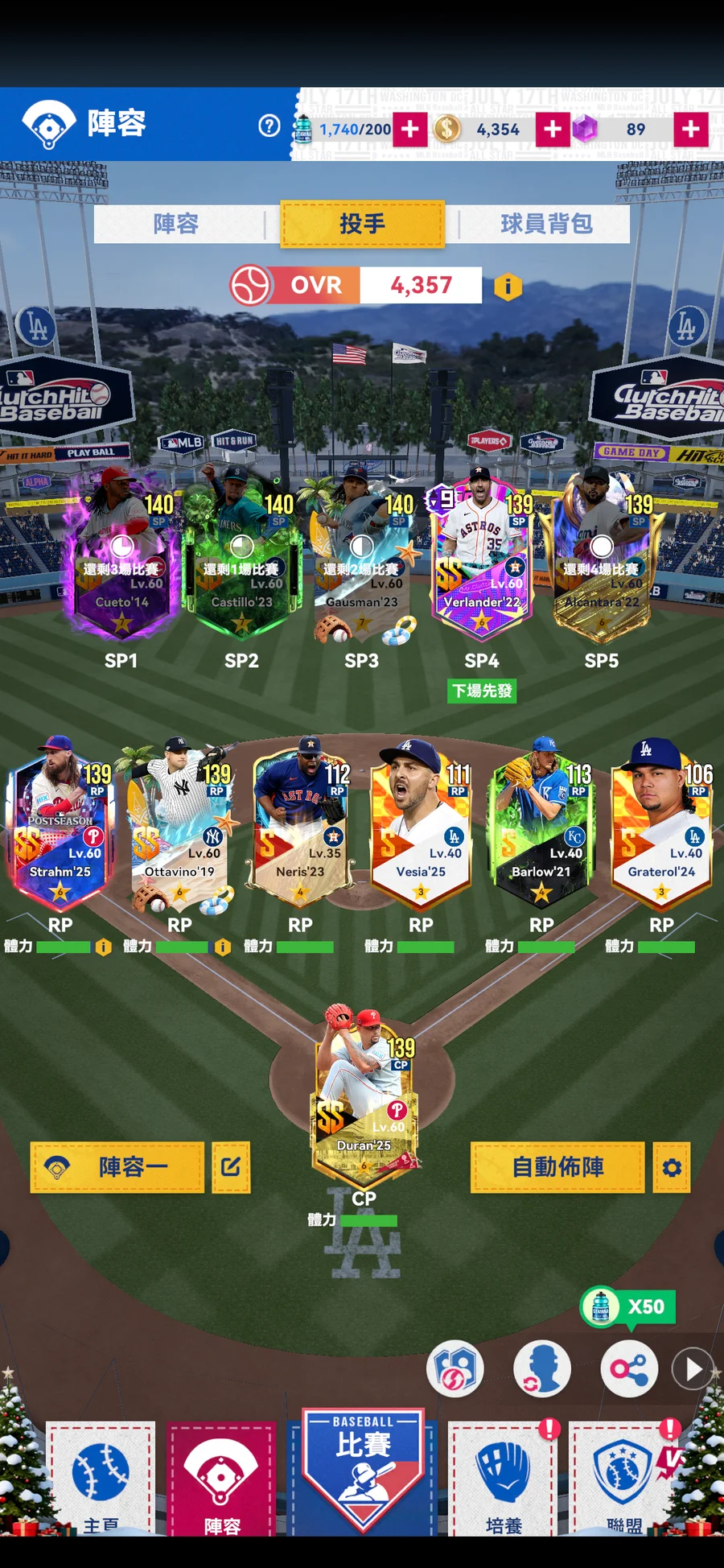Switch to the 陣容 tab
The height and width of the screenshot is (1568, 724).
click(176, 223)
